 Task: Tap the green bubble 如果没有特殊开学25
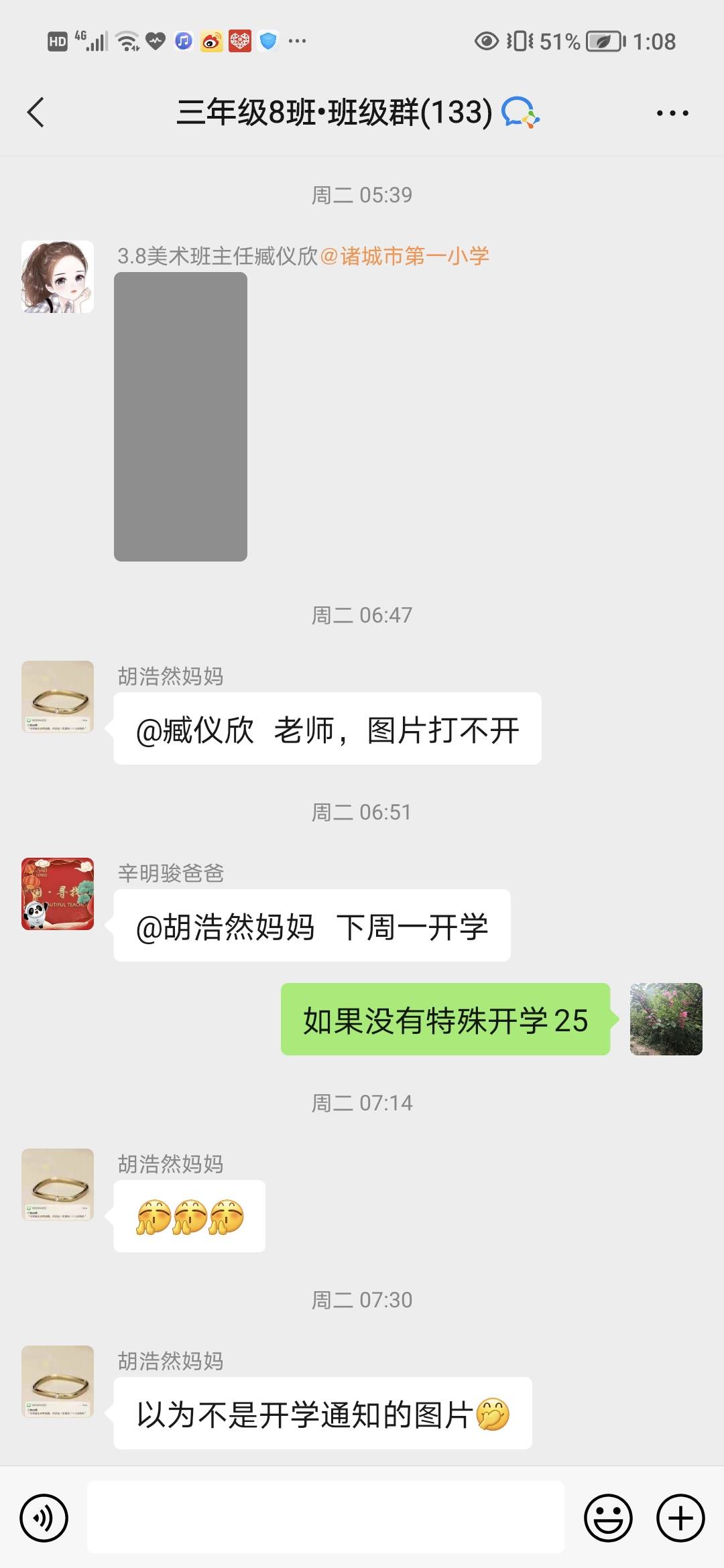point(444,1021)
